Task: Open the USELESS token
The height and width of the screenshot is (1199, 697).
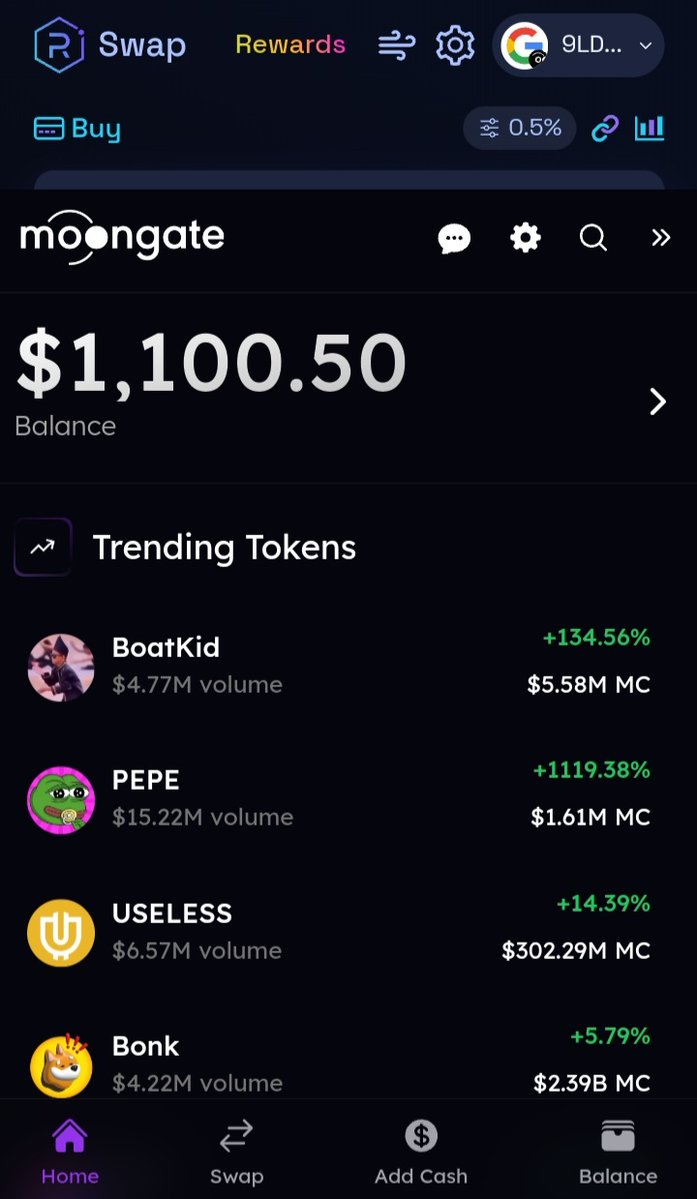Action: coord(339,932)
